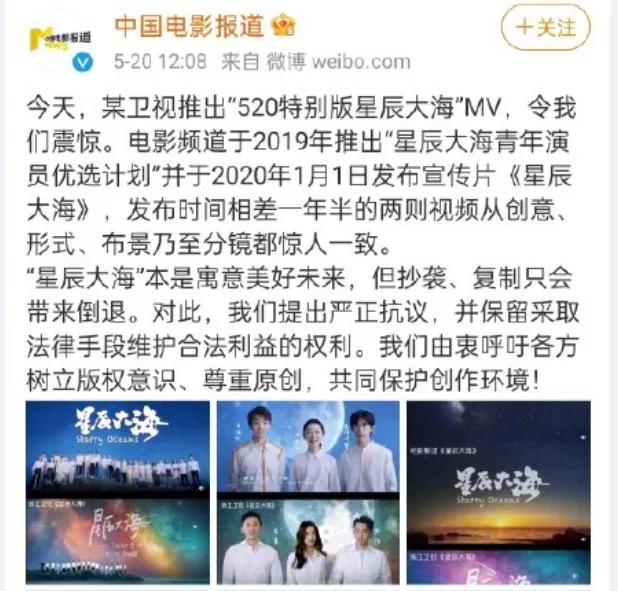
Task: Open the photo of the large group lineup
Action: pyautogui.click(x=118, y=448)
